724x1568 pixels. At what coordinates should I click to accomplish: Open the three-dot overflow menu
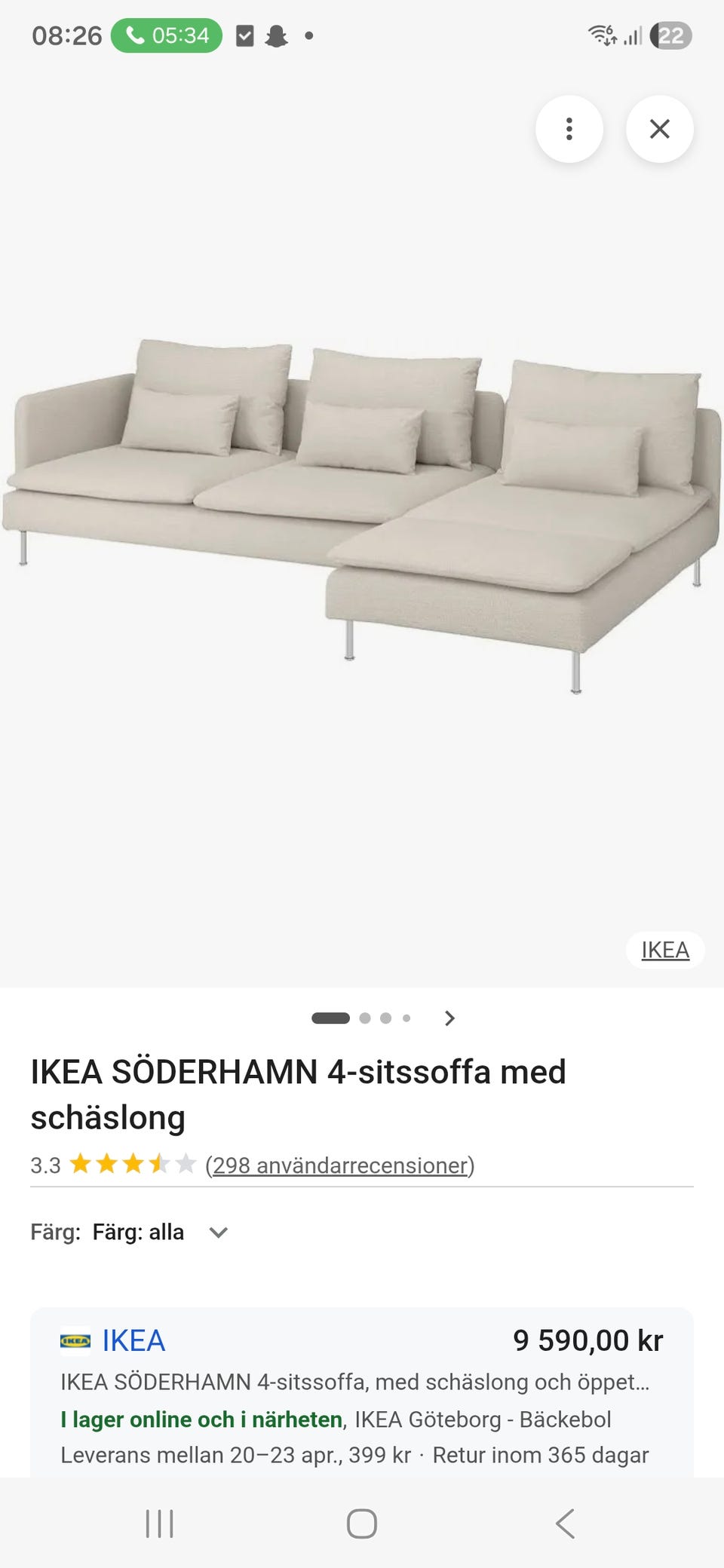pos(569,129)
